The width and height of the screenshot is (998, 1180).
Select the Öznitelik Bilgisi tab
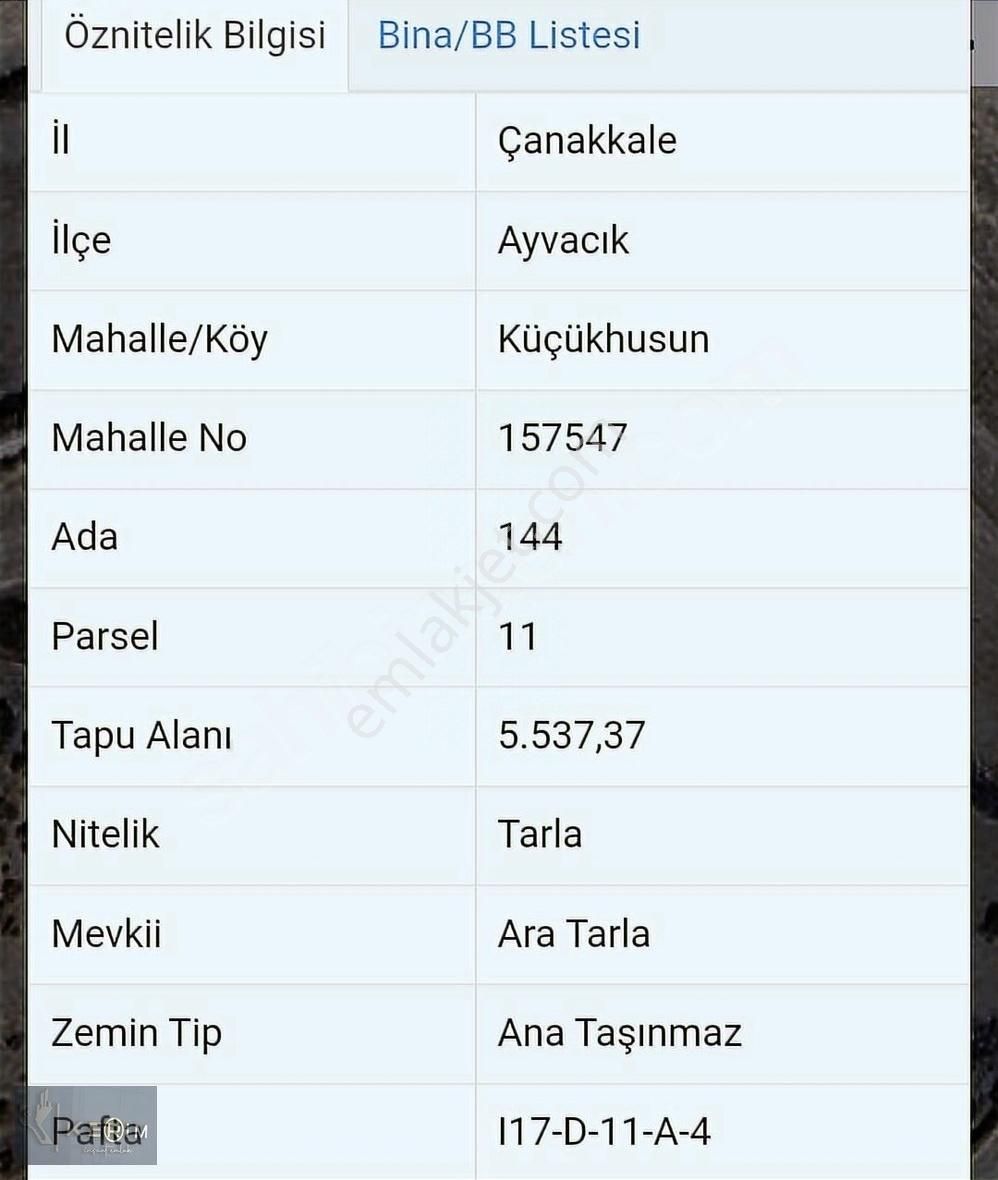click(194, 35)
